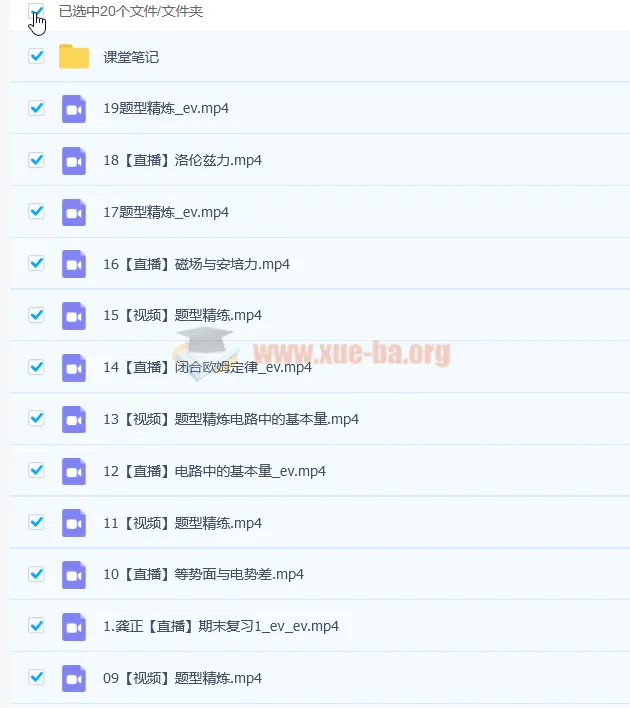Uncheck 15【视频】题型精炼.mp4 checkbox
Screen dimensions: 630x708
click(x=37, y=315)
